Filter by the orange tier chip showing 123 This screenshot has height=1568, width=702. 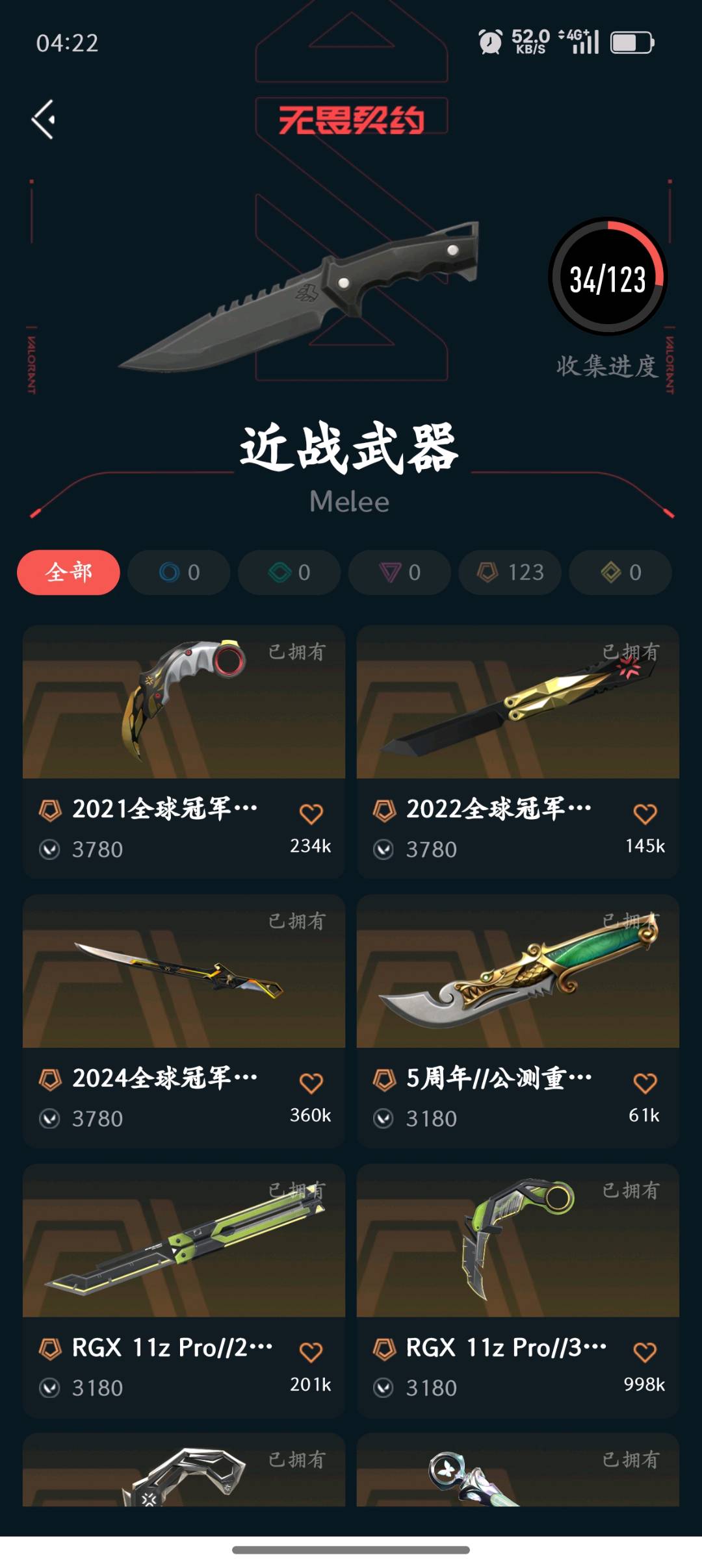[x=510, y=572]
